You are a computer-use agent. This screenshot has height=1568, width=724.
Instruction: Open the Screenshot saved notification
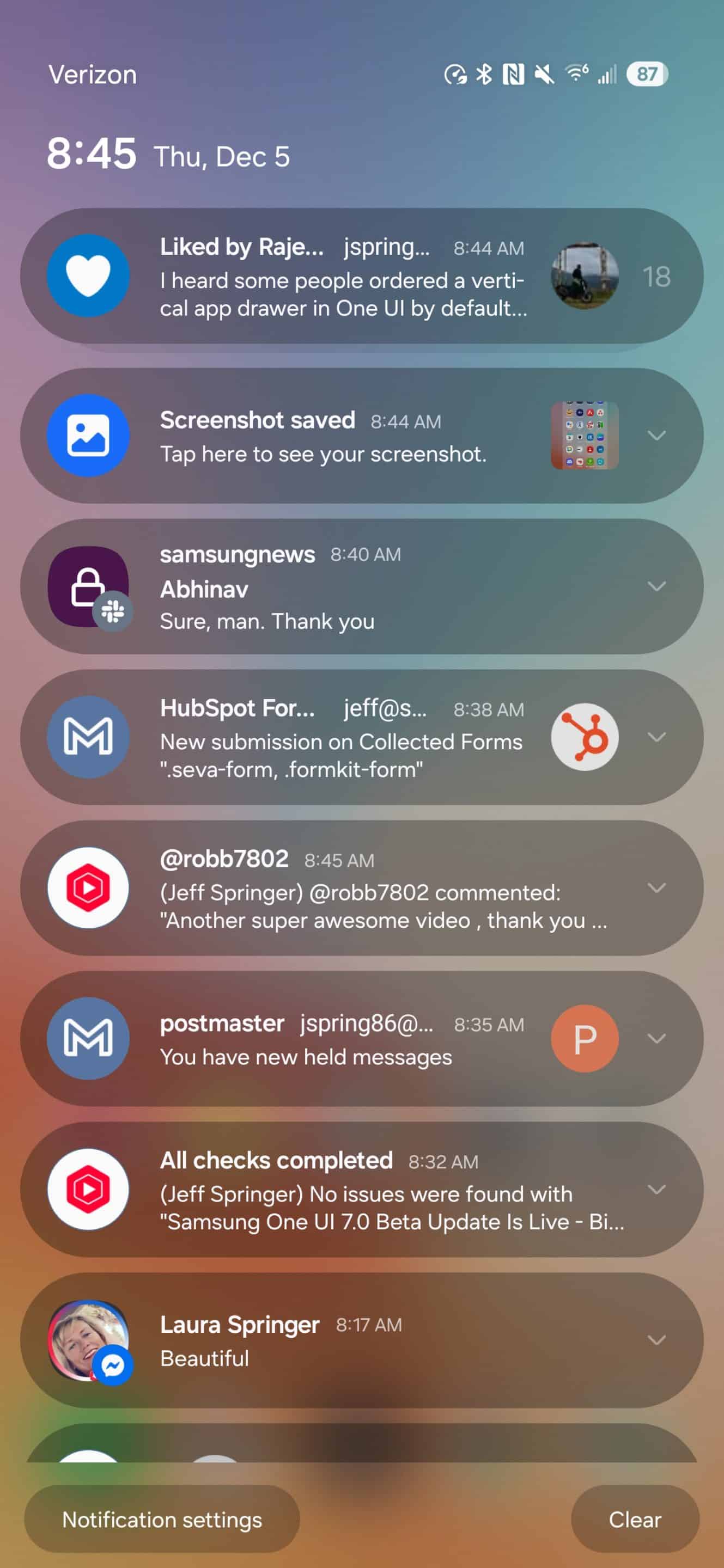pyautogui.click(x=362, y=436)
